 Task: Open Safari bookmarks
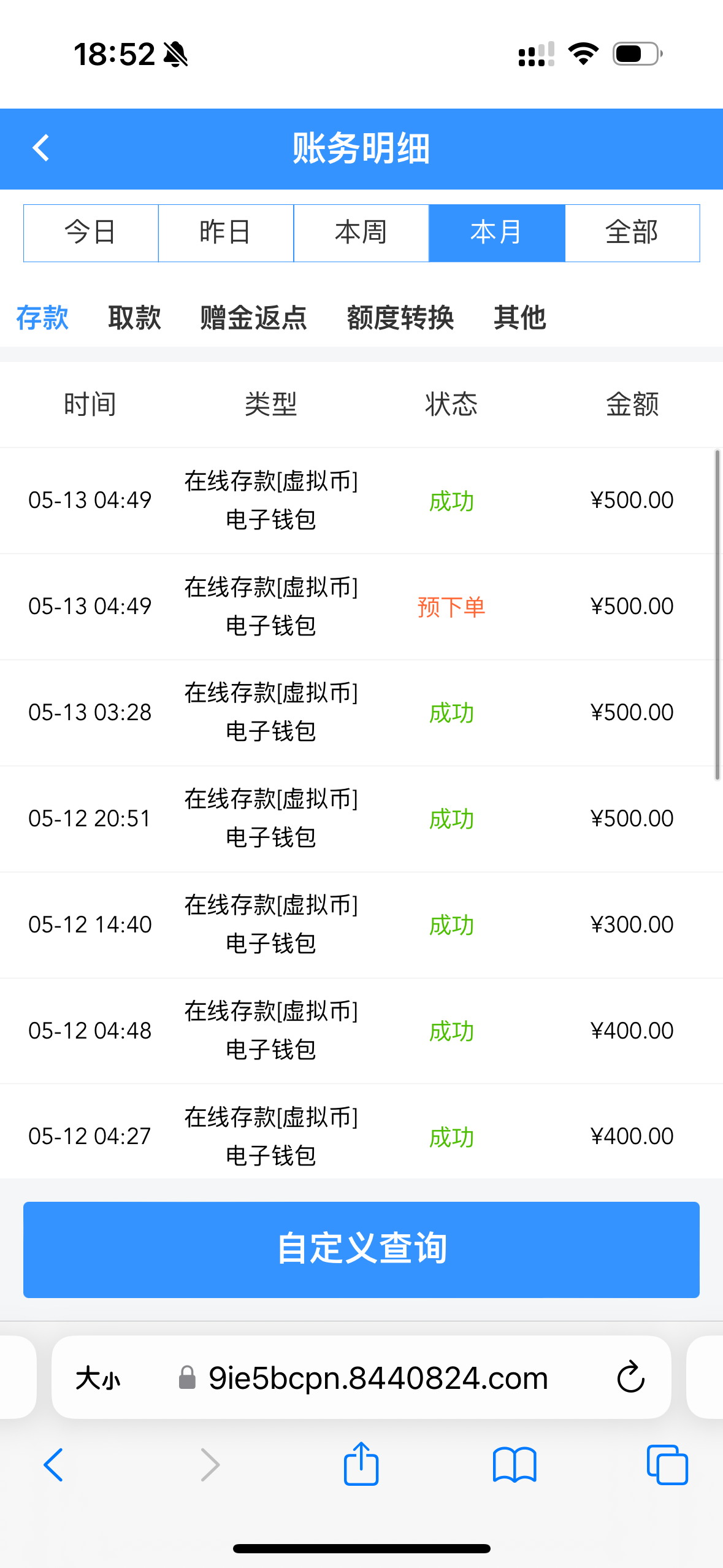pyautogui.click(x=515, y=1465)
